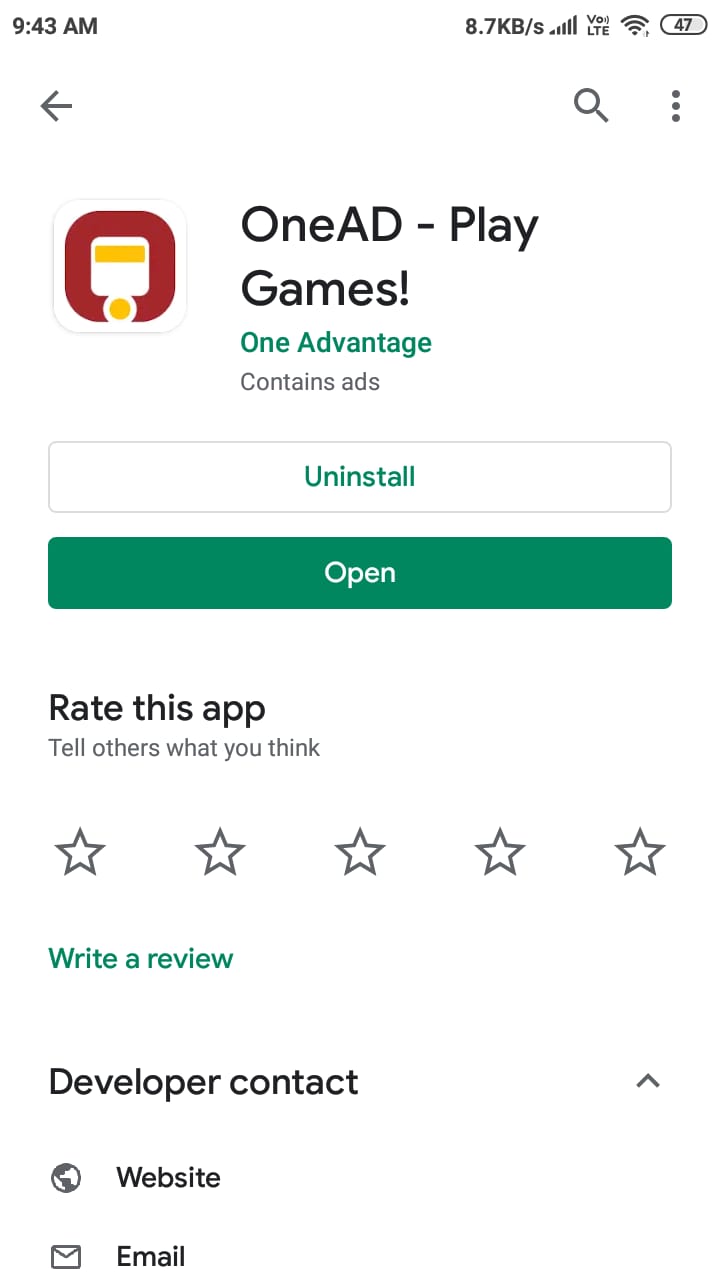Email the developer
720x1280 pixels.
click(x=150, y=1256)
